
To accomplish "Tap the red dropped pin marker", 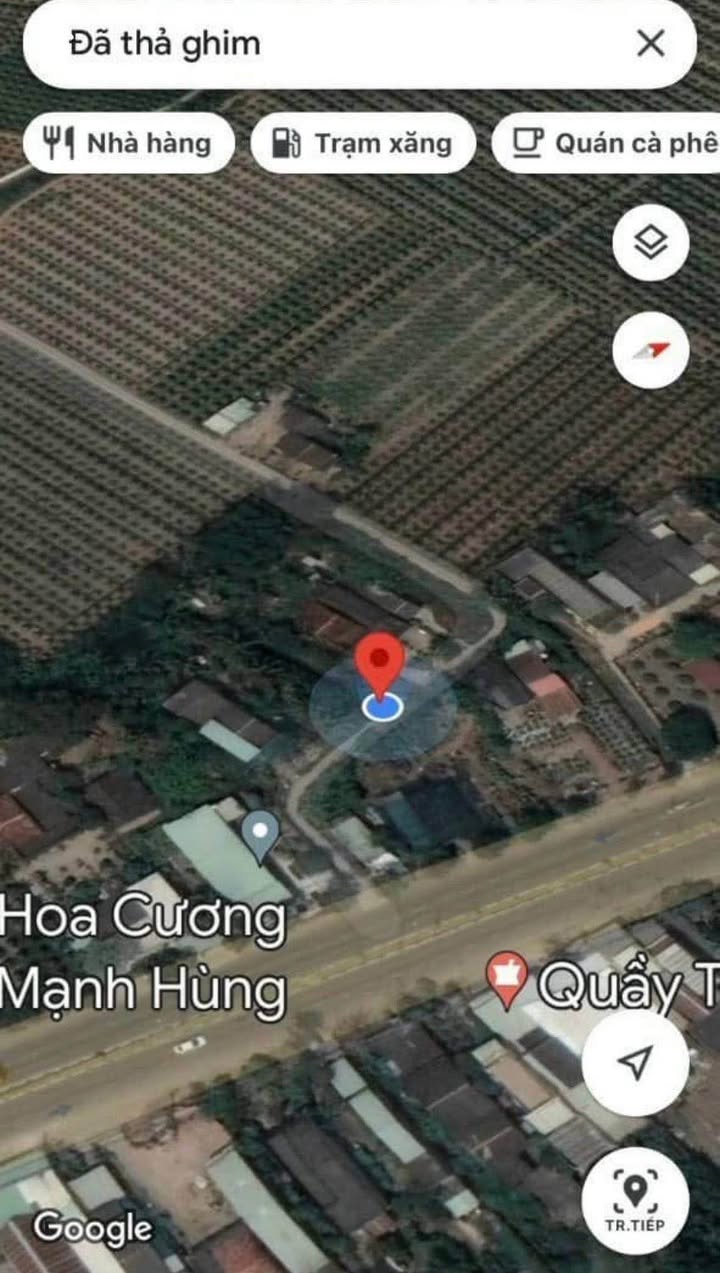I will click(x=380, y=664).
